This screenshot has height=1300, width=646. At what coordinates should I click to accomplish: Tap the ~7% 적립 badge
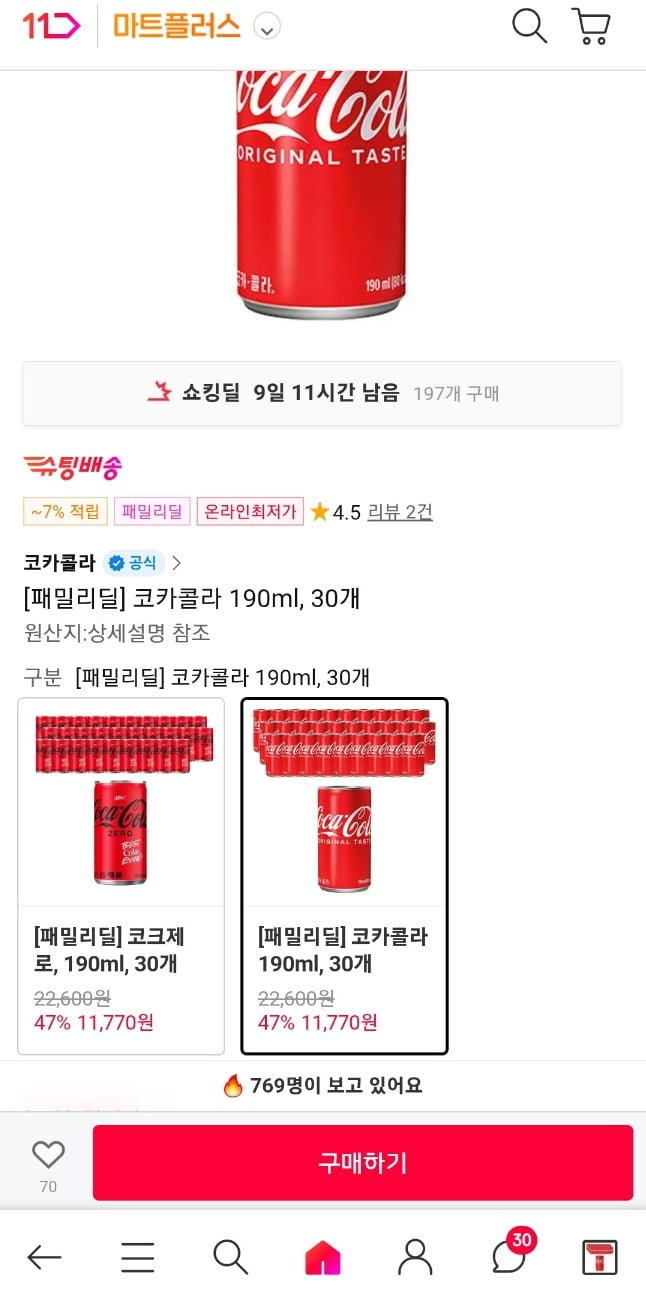tap(65, 512)
